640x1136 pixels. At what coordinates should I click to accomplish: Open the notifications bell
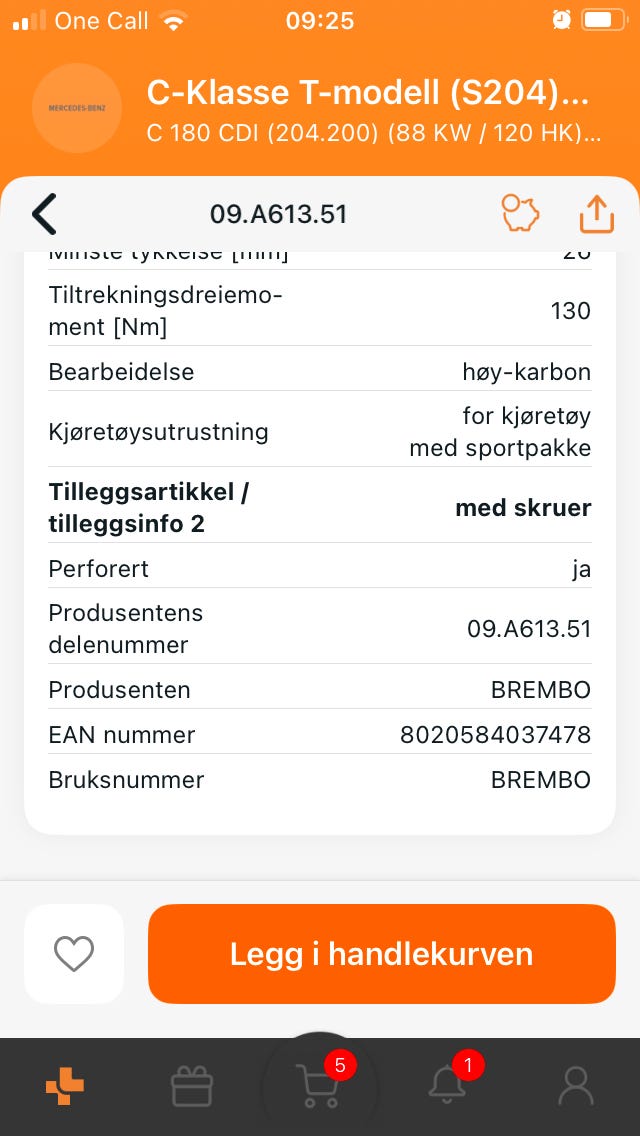pos(447,1086)
